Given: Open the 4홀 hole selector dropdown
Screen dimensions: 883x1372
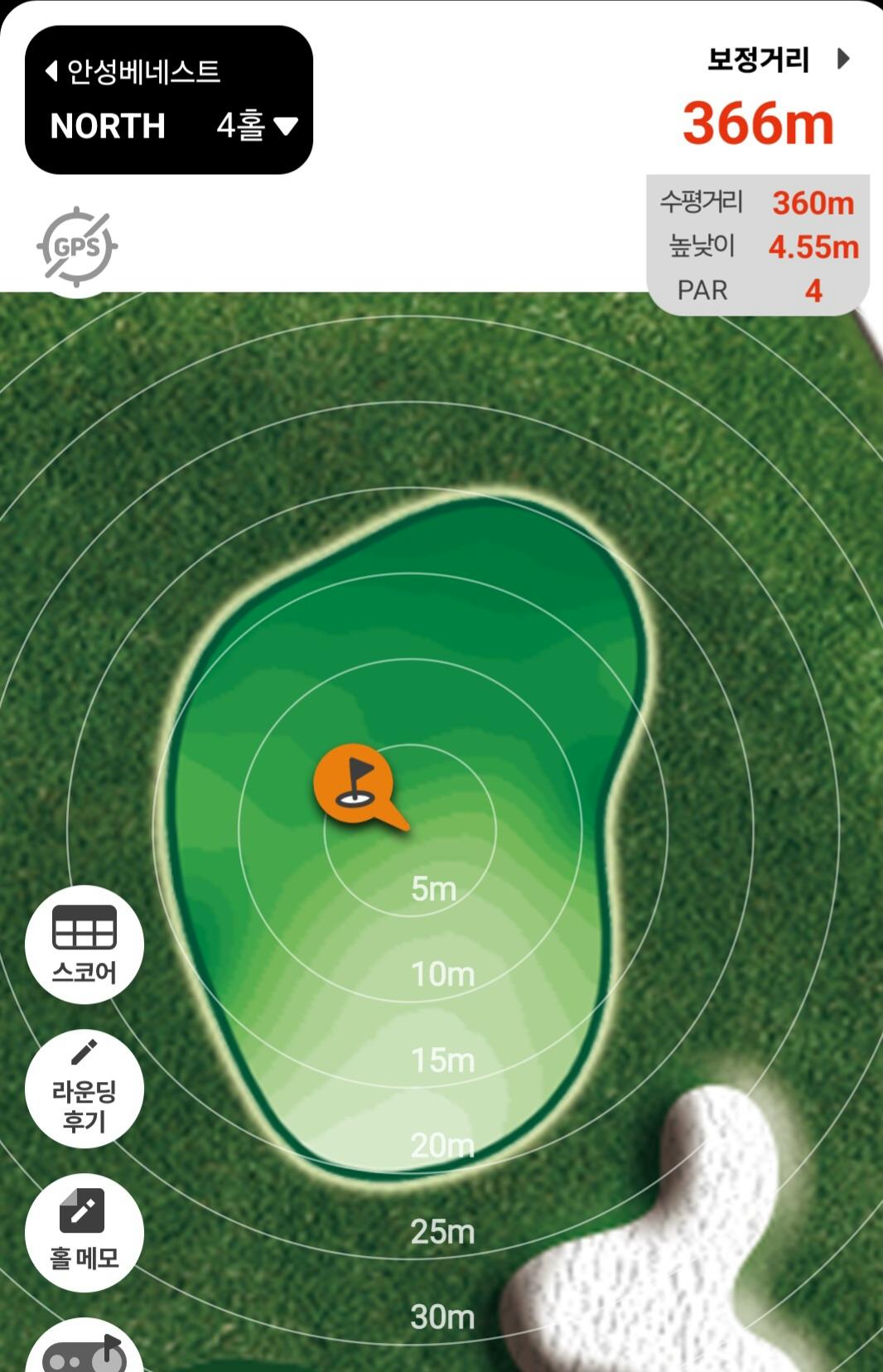Looking at the screenshot, I should (257, 126).
